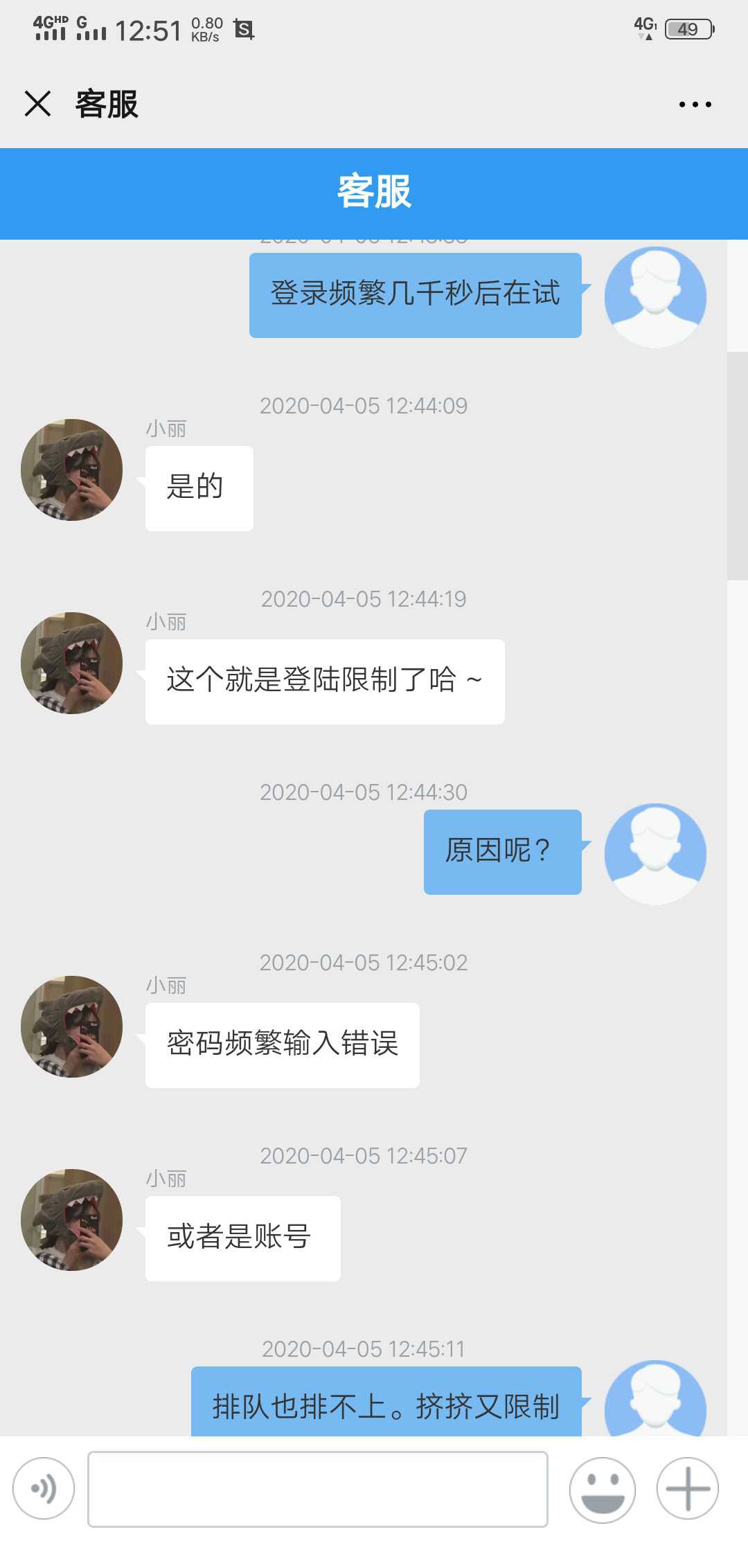Tap the network speed indicator 0.80 KB/s
This screenshot has height=1568, width=748.
(206, 29)
